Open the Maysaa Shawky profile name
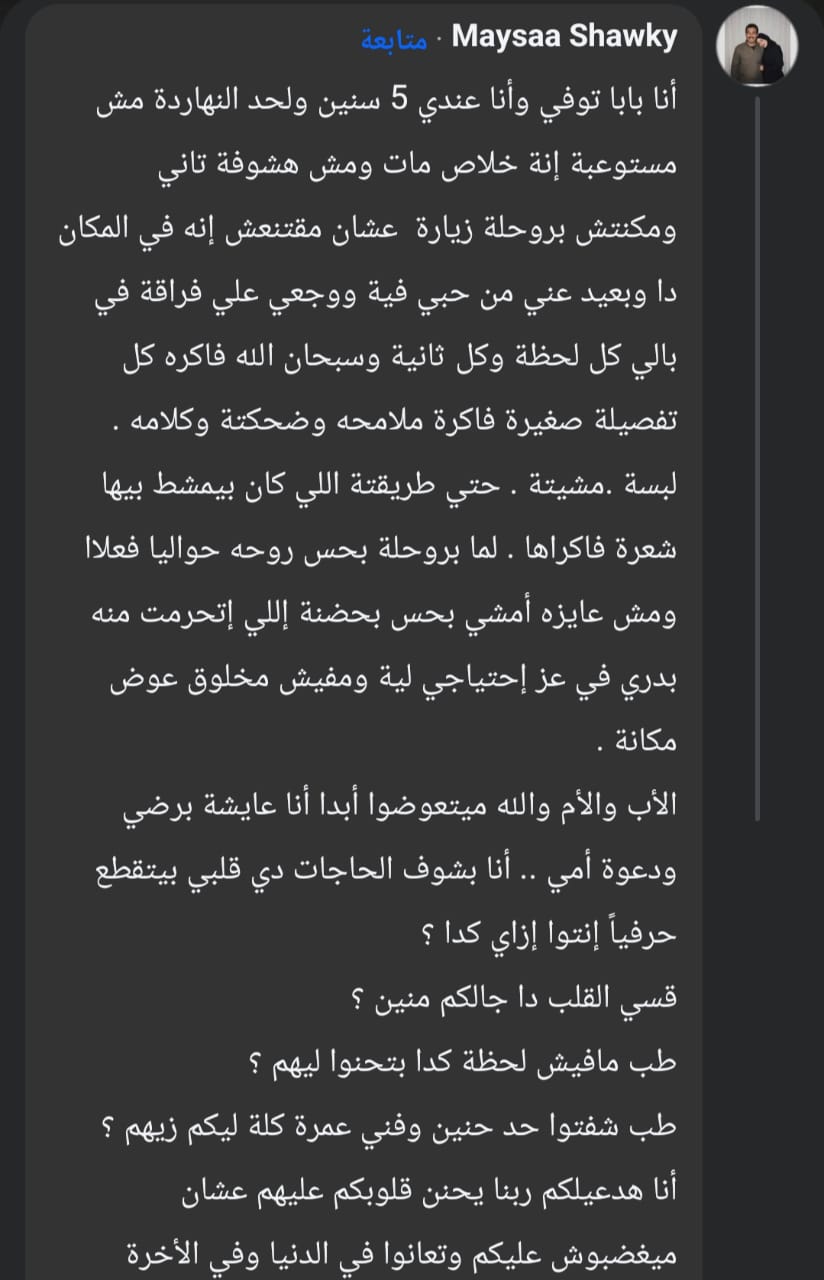This screenshot has height=1280, width=824. click(565, 39)
